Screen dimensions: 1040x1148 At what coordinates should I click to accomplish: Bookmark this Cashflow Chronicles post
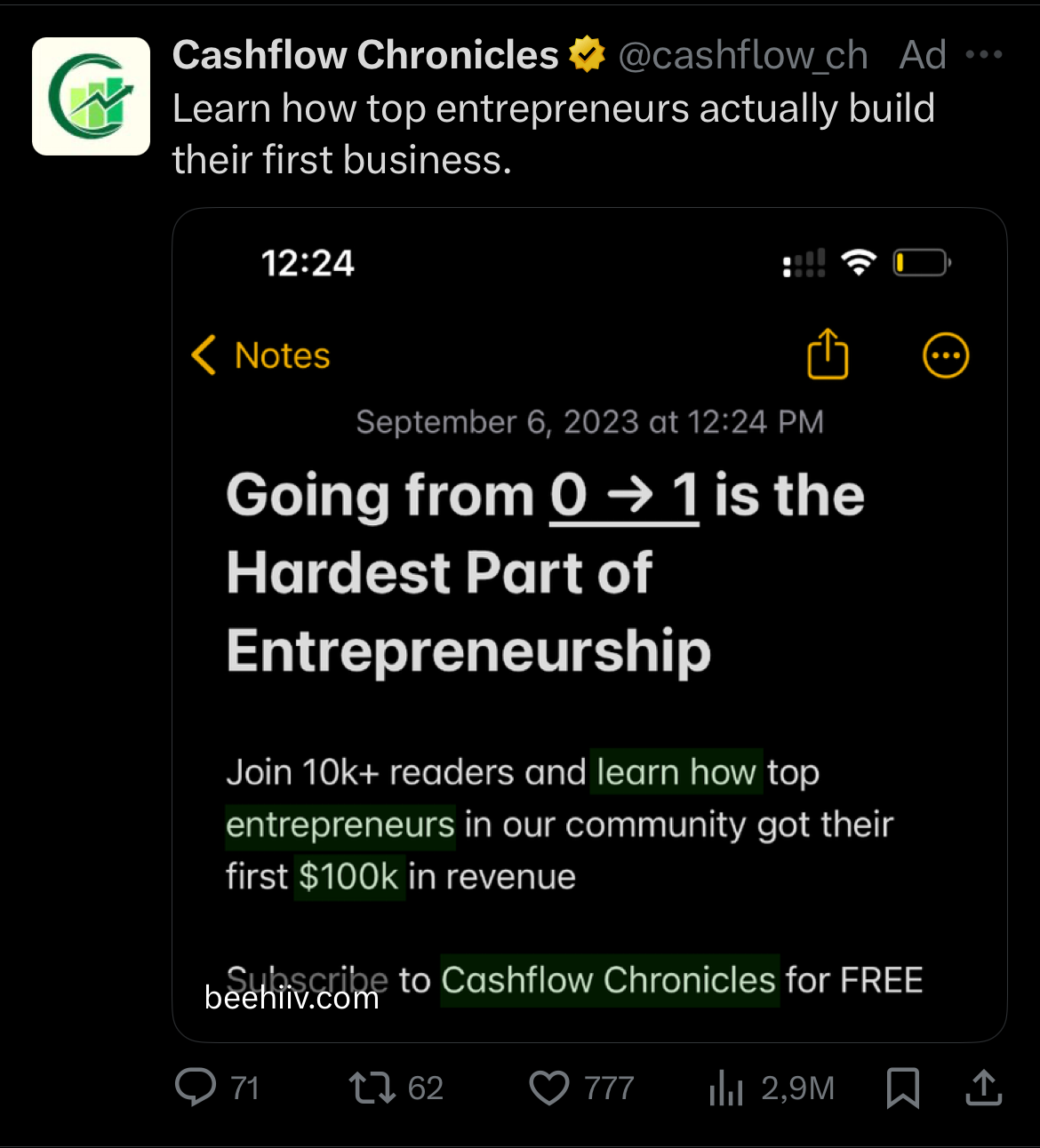coord(903,1088)
